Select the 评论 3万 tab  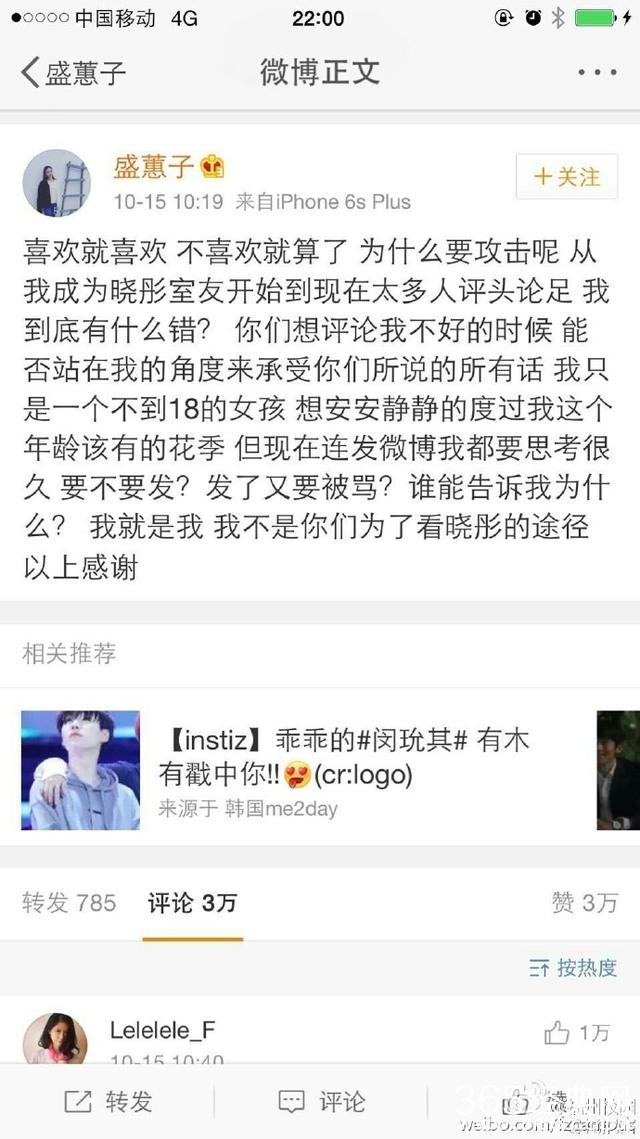[x=192, y=903]
